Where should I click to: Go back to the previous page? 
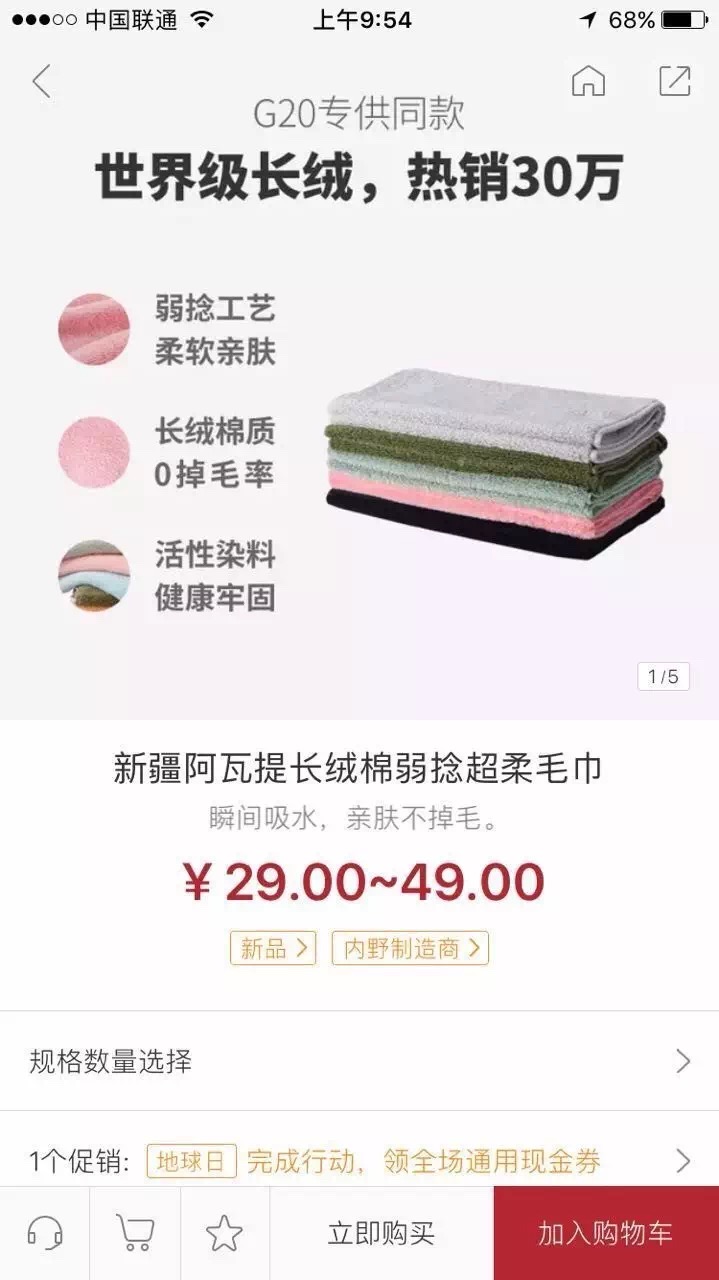point(41,81)
